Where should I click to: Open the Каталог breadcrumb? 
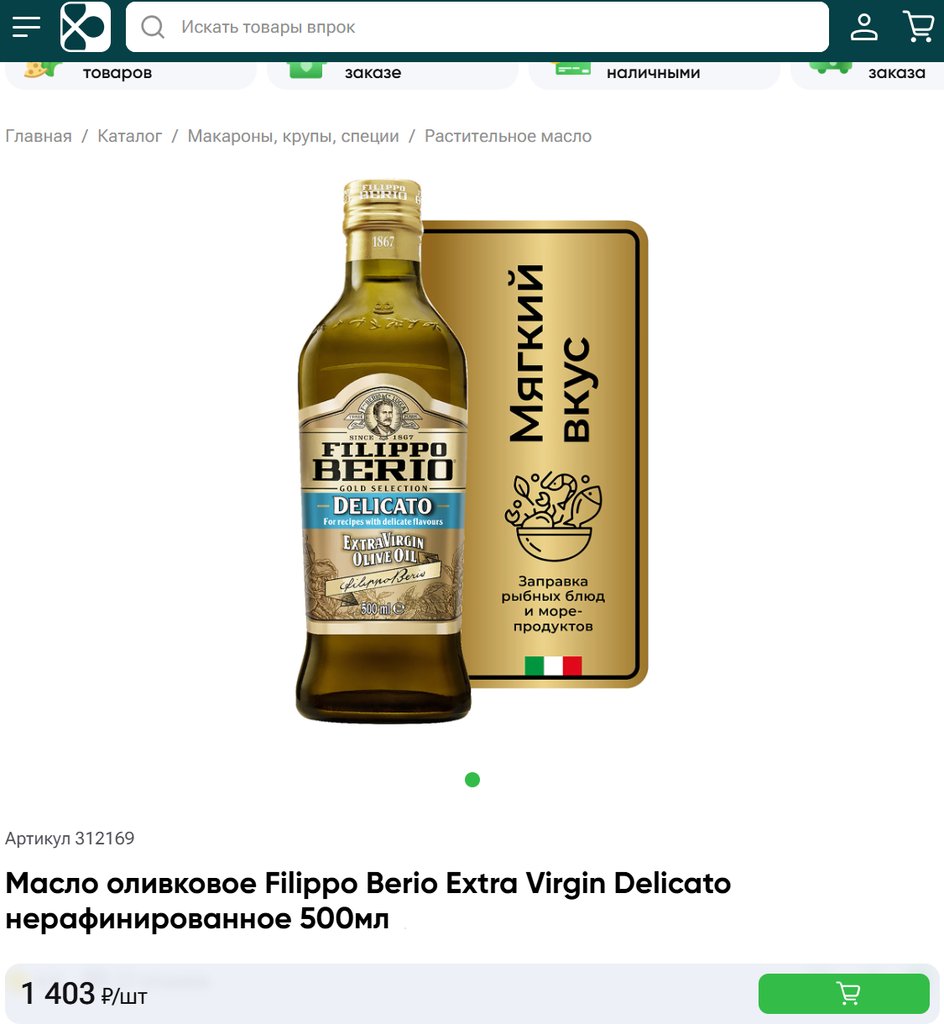tap(130, 136)
